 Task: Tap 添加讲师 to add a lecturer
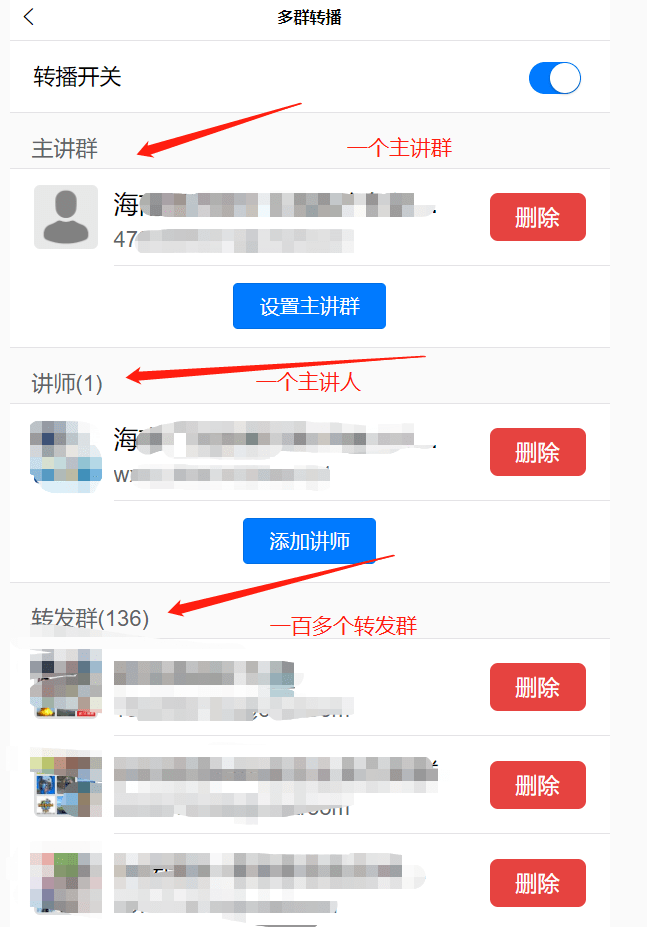(x=309, y=541)
